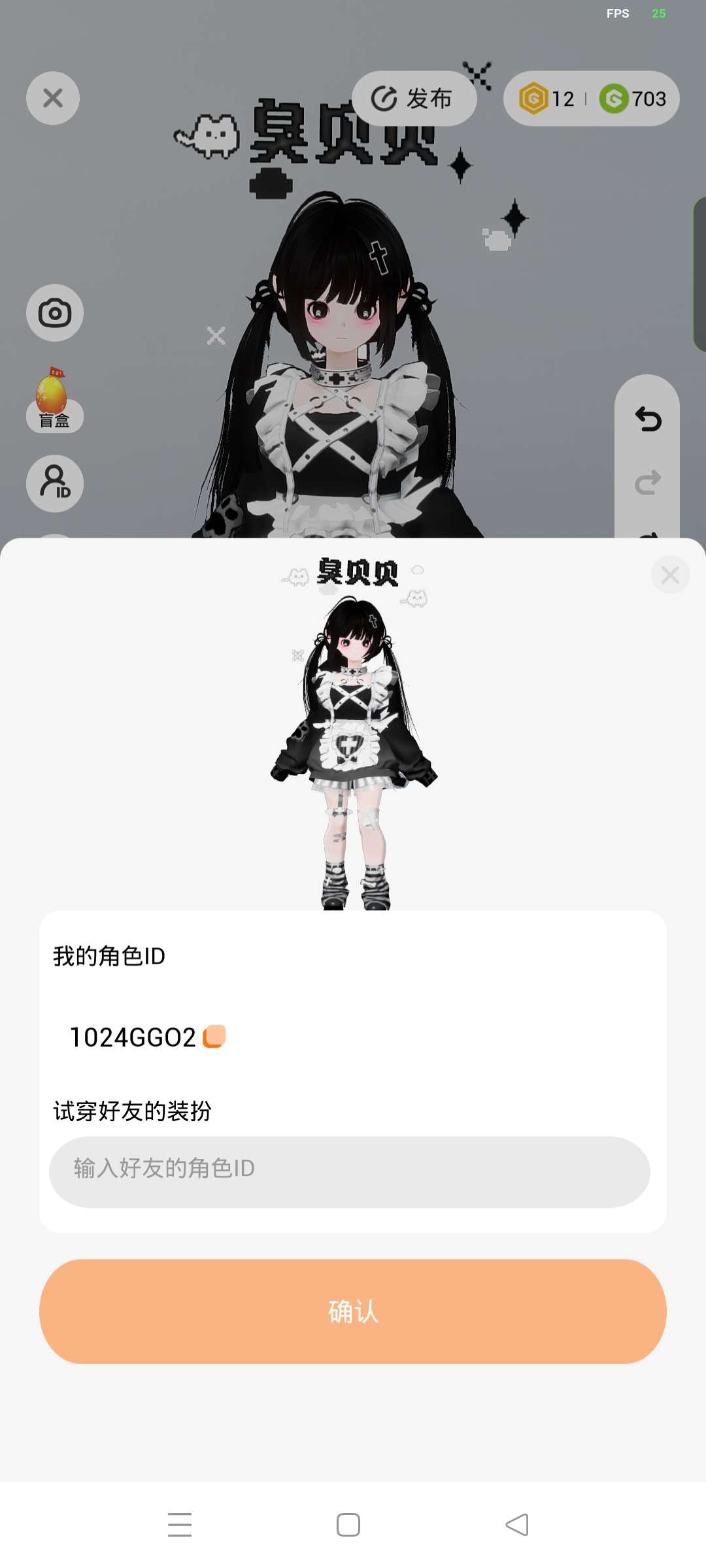Open the camera to take a photo
706x1568 pixels.
(55, 313)
